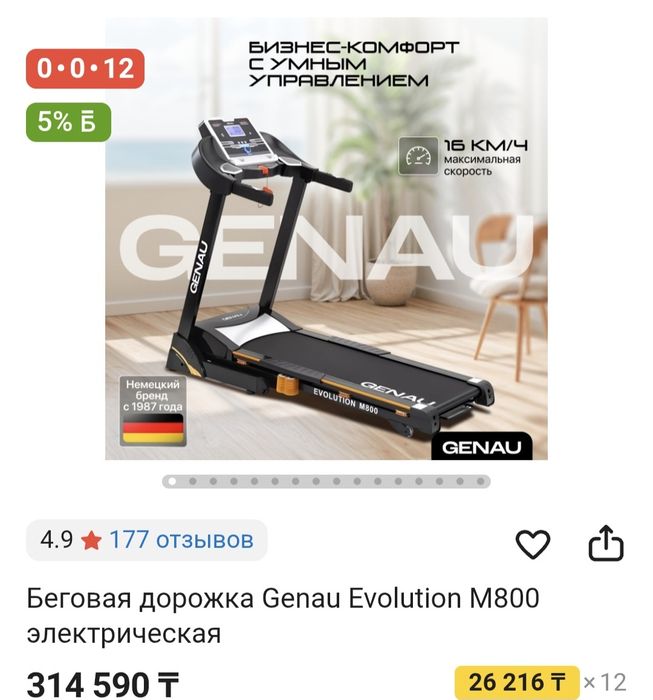The image size is (653, 700).
Task: Tap the image gallery page indicator
Action: tap(326, 481)
